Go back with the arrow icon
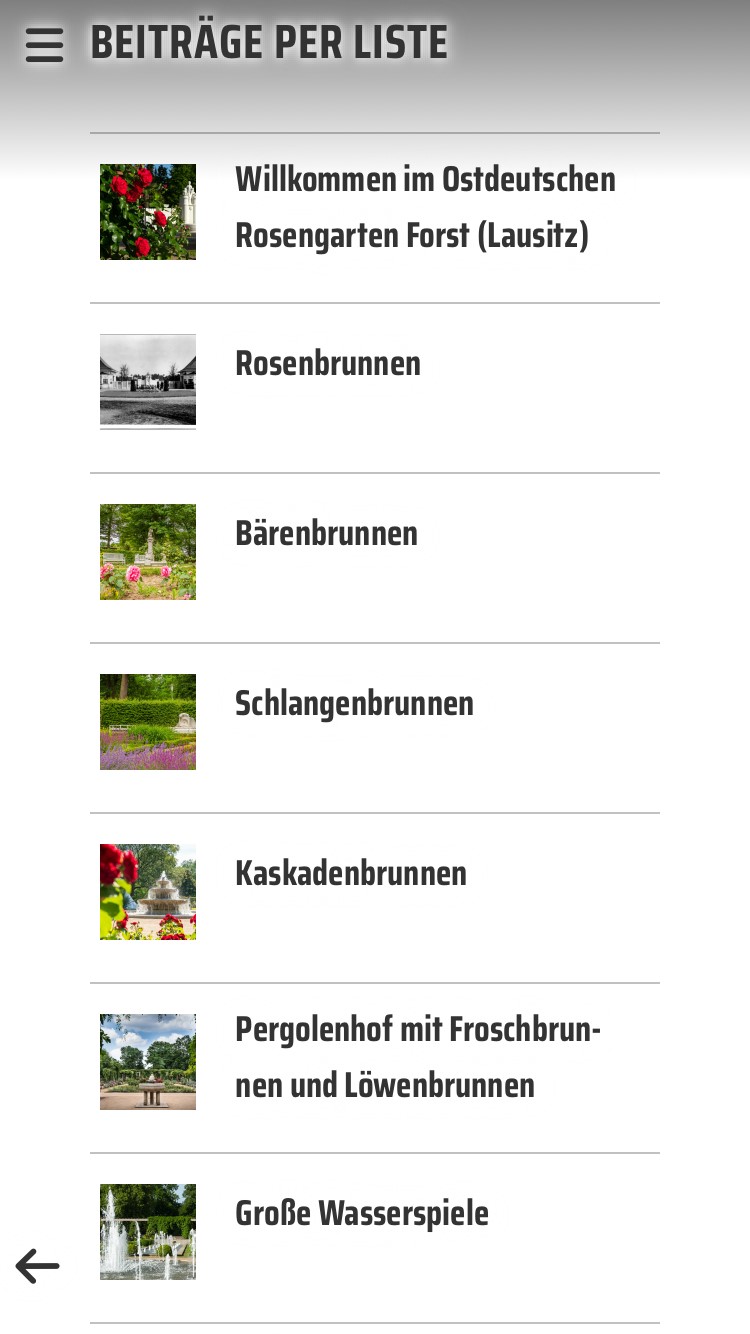Screen dimensions: 750x1334 coord(38,1266)
